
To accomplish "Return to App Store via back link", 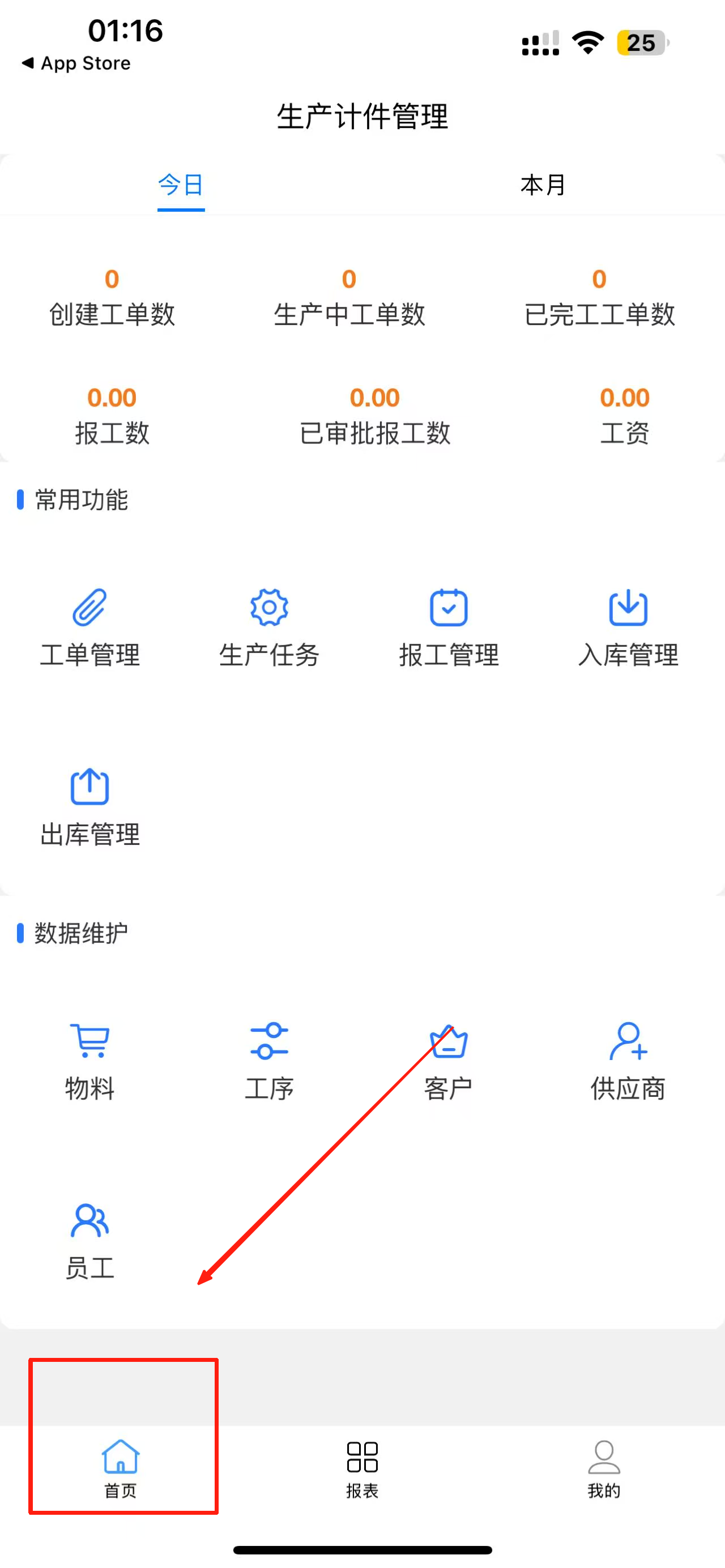I will coord(76,63).
